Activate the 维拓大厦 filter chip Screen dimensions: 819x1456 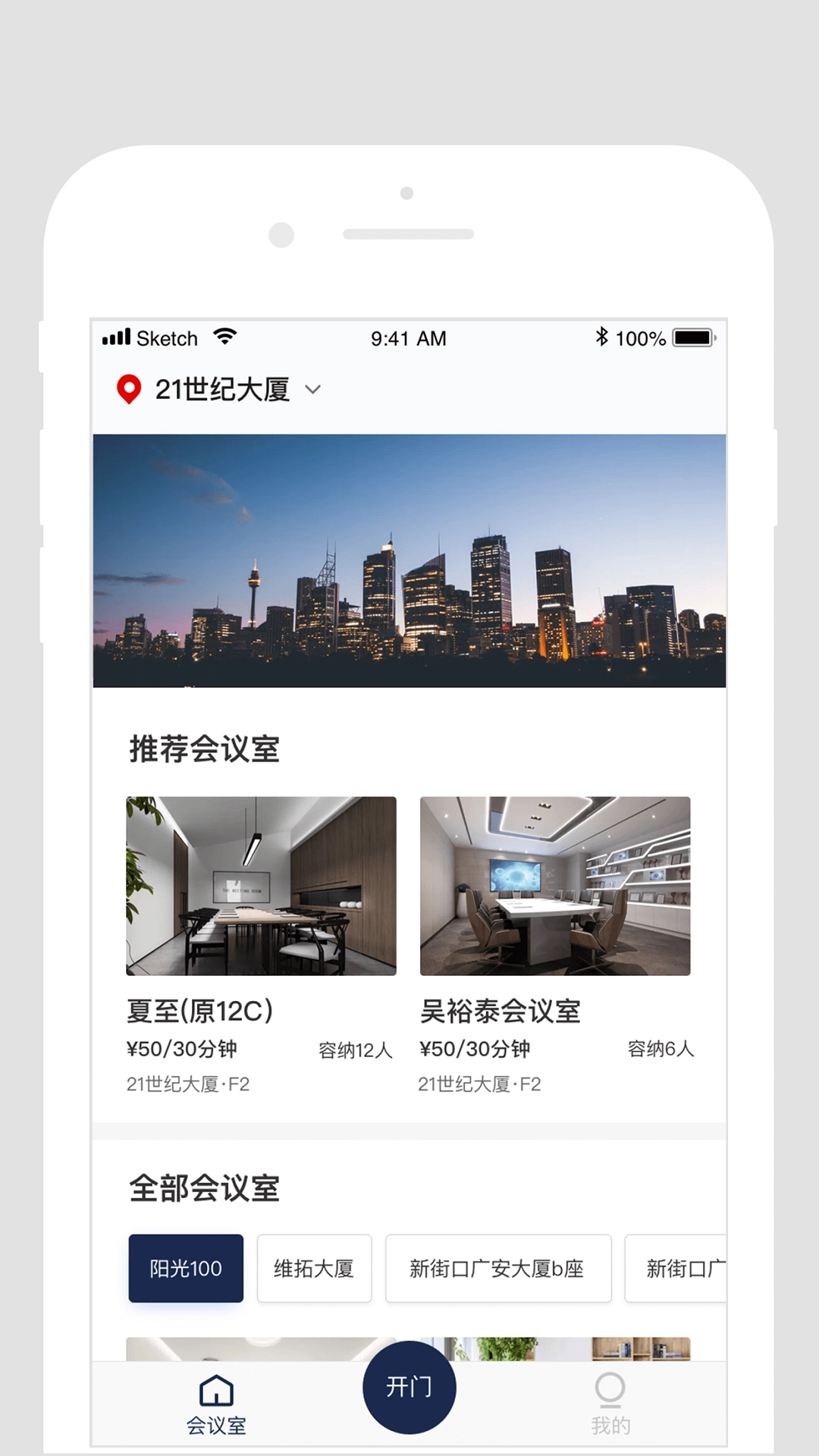click(315, 1268)
